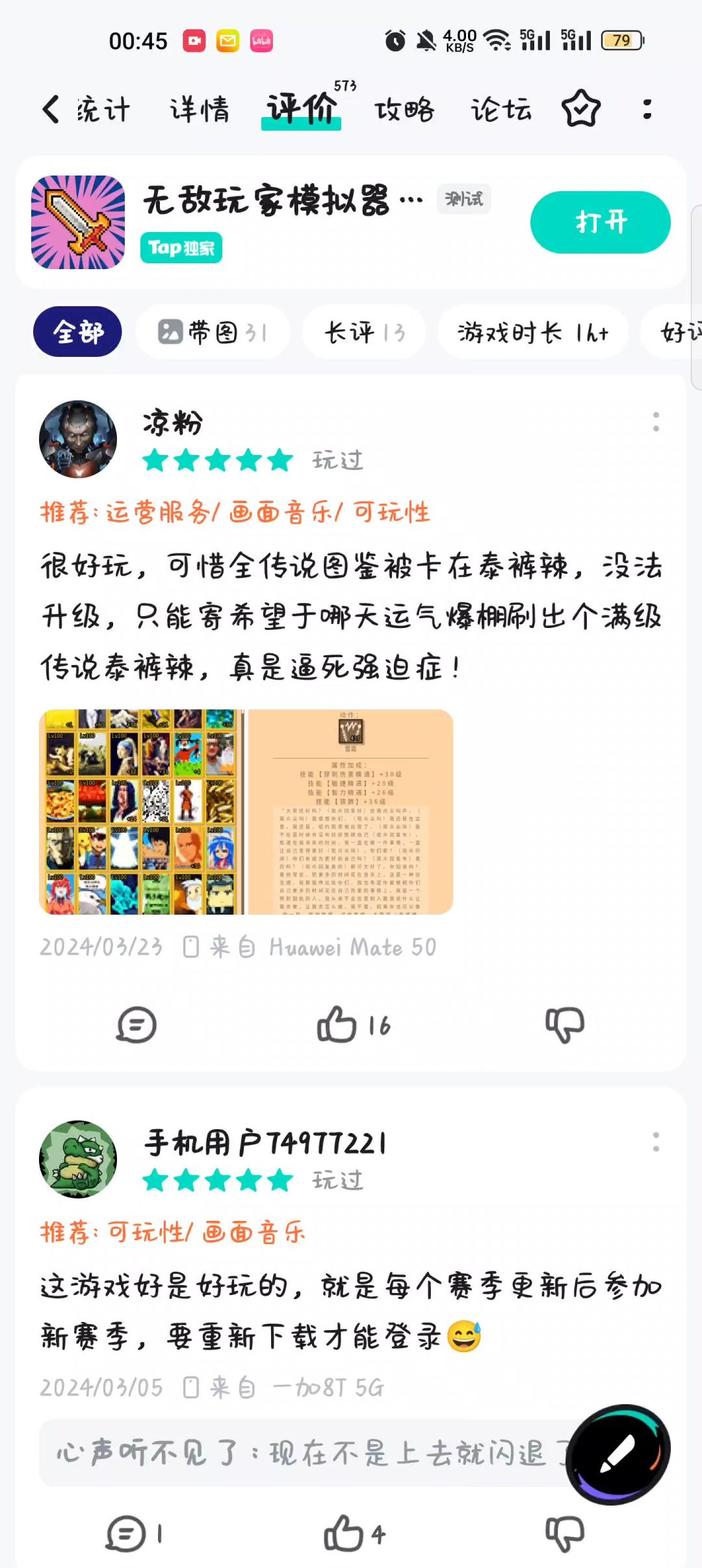View 凉粉's first review screenshot
This screenshot has width=702, height=1568.
click(140, 811)
